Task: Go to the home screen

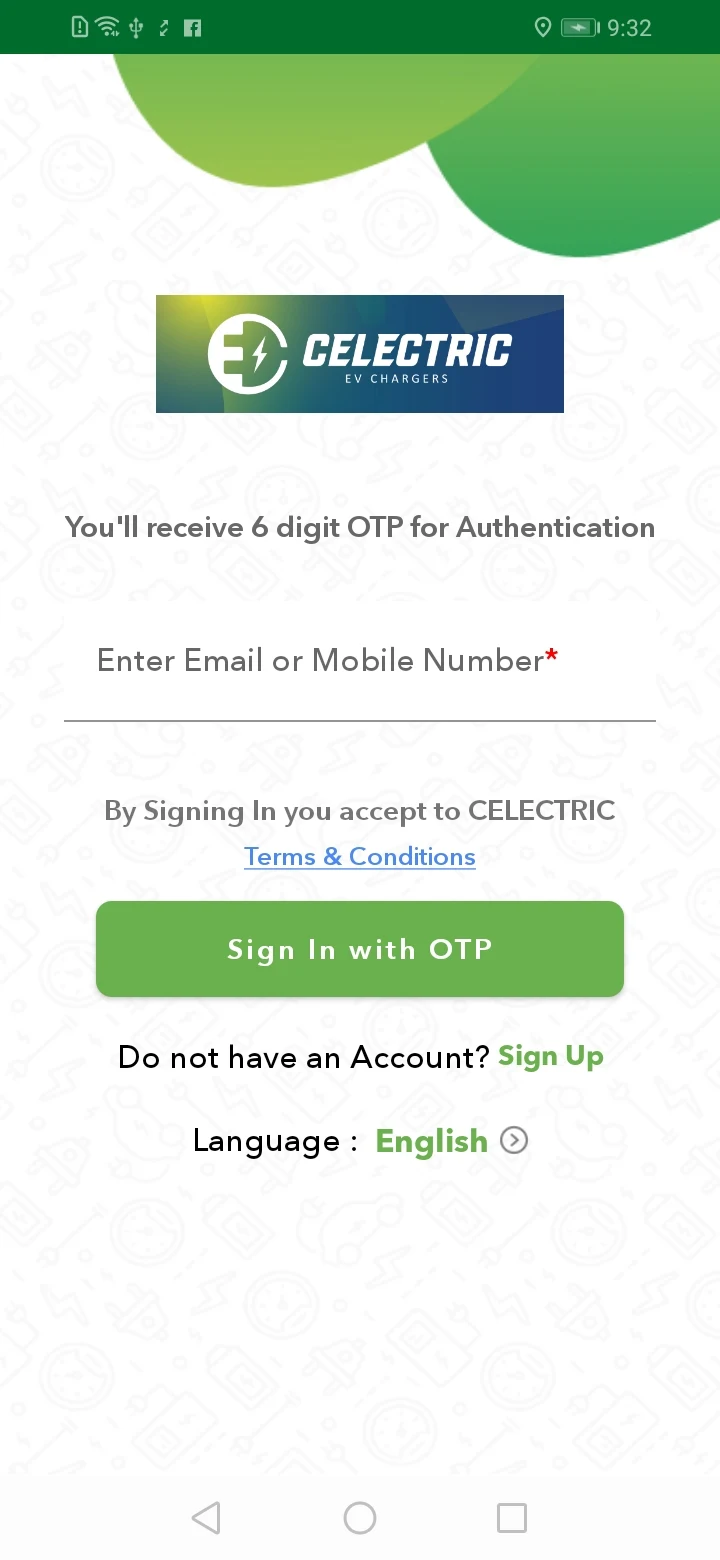Action: (360, 1518)
